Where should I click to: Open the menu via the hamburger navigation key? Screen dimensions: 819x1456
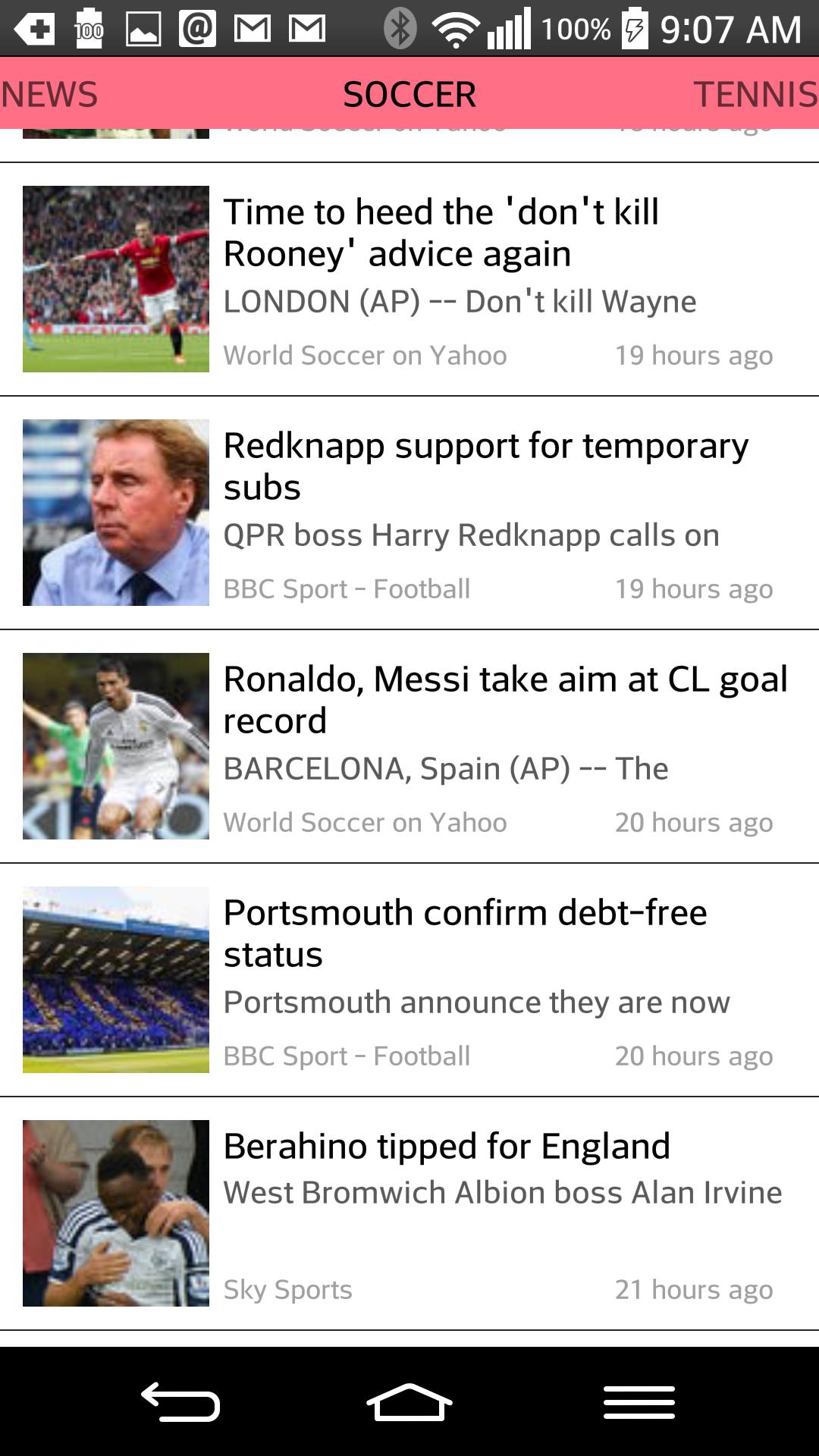639,1402
